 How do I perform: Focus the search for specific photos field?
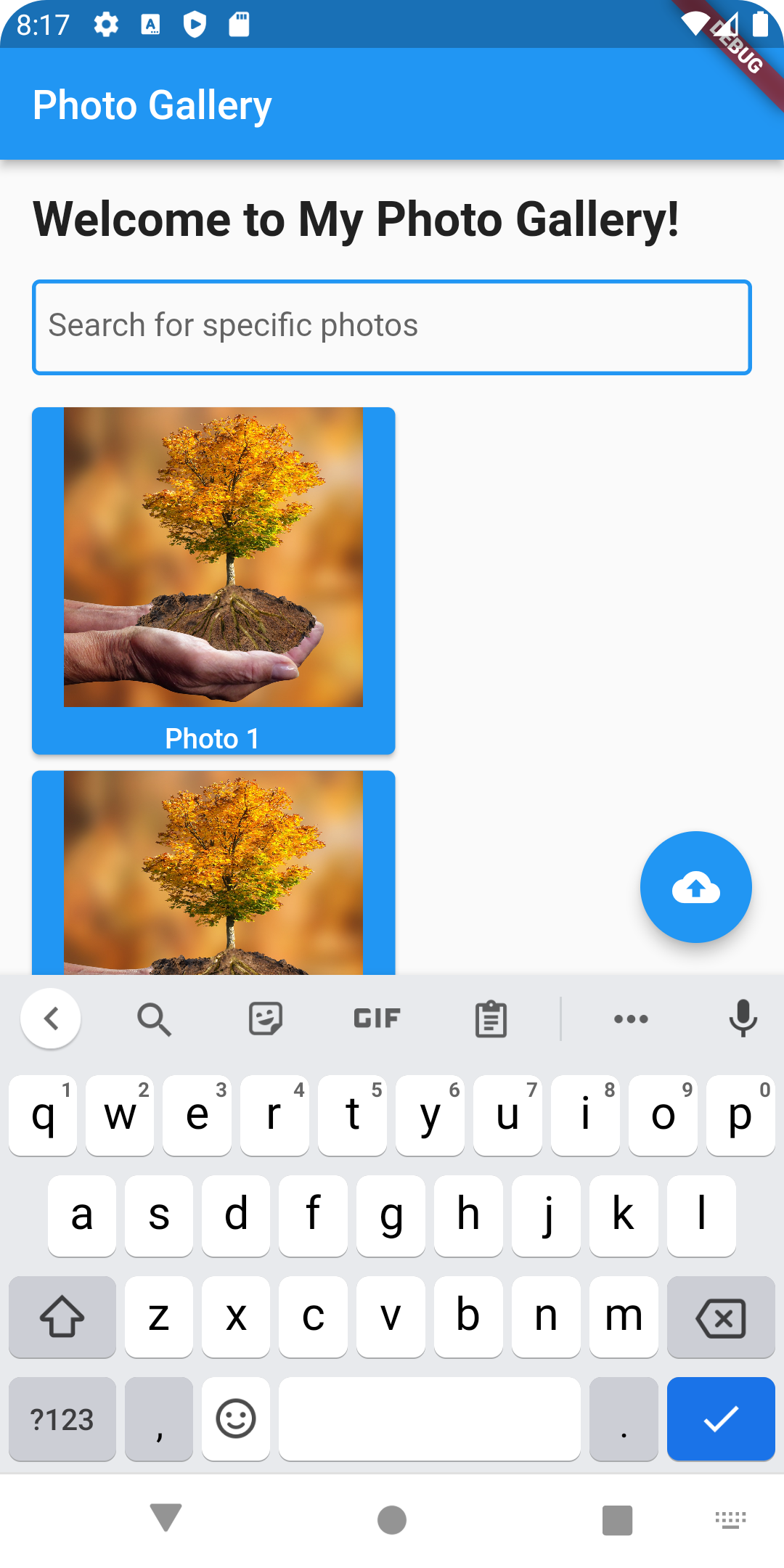(392, 327)
